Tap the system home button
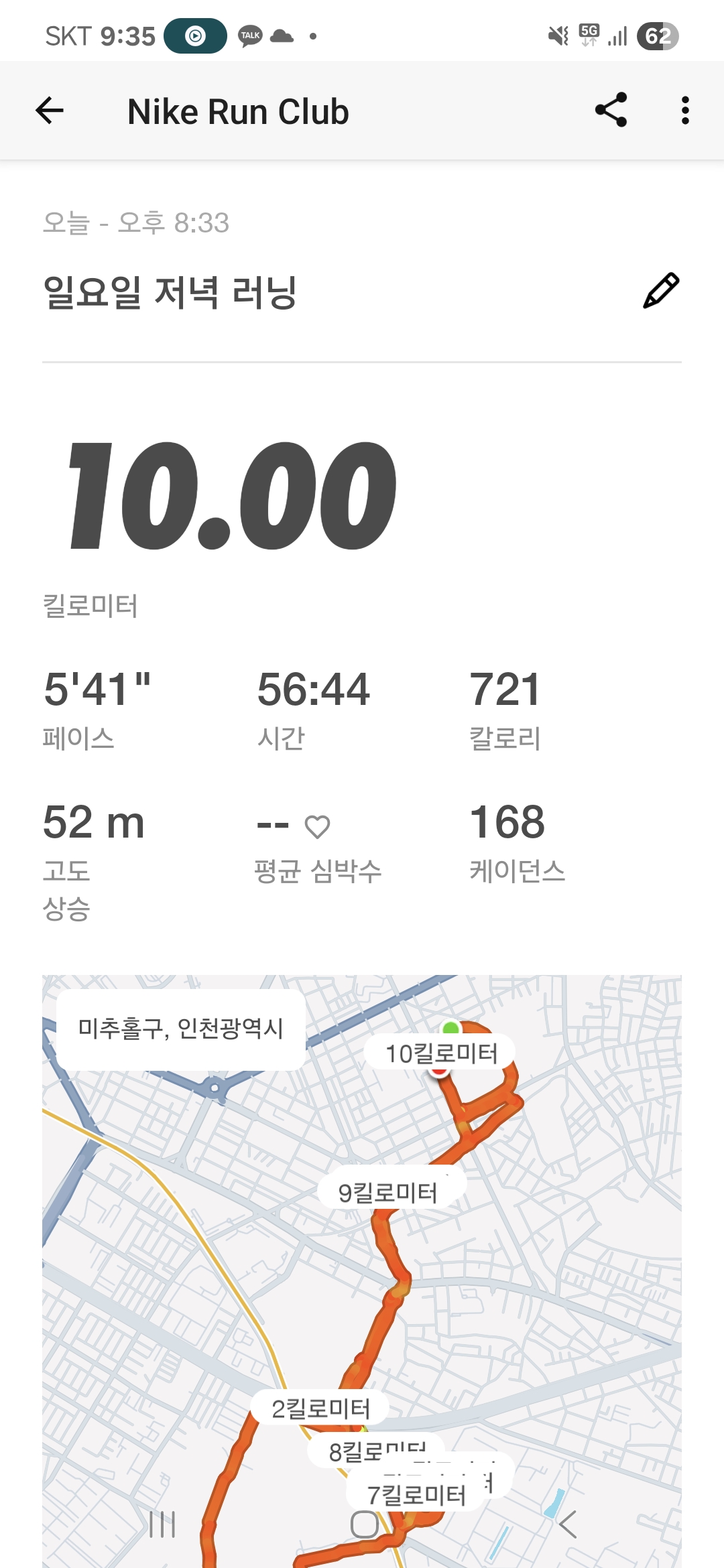The image size is (724, 1568). [x=364, y=1524]
